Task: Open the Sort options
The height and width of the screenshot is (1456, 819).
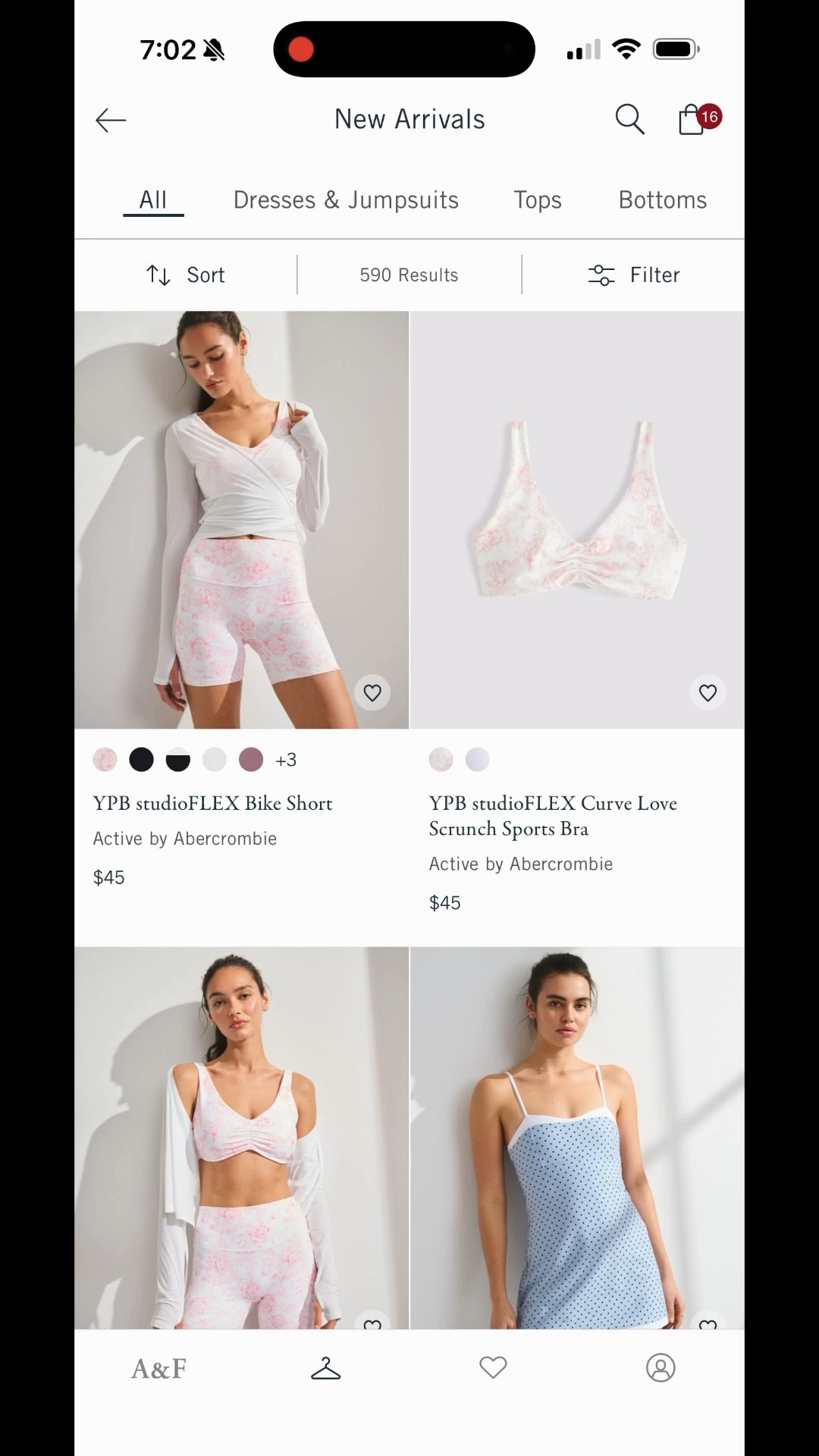Action: [186, 275]
